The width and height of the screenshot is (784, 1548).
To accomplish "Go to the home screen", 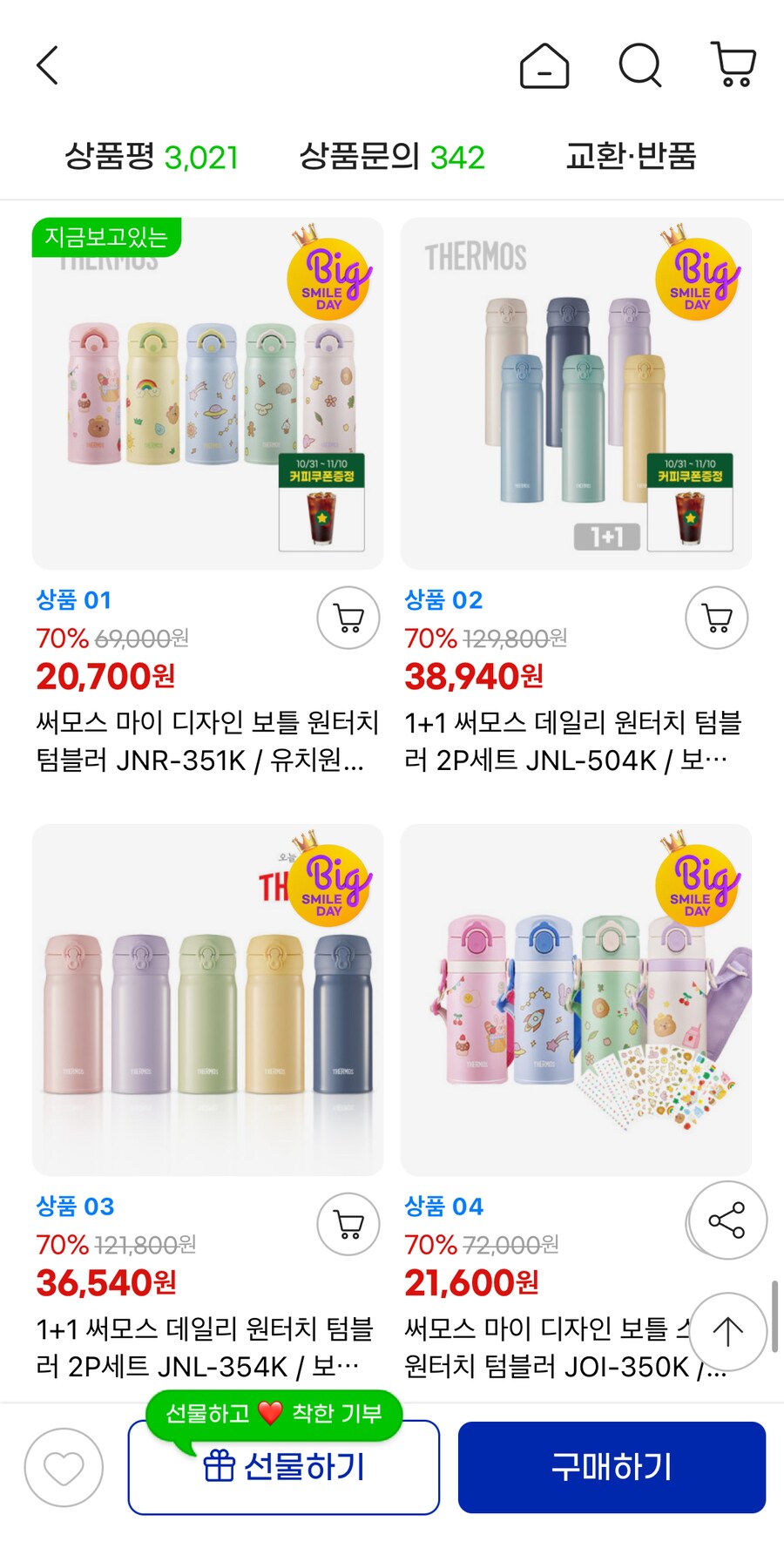I will click(x=544, y=65).
